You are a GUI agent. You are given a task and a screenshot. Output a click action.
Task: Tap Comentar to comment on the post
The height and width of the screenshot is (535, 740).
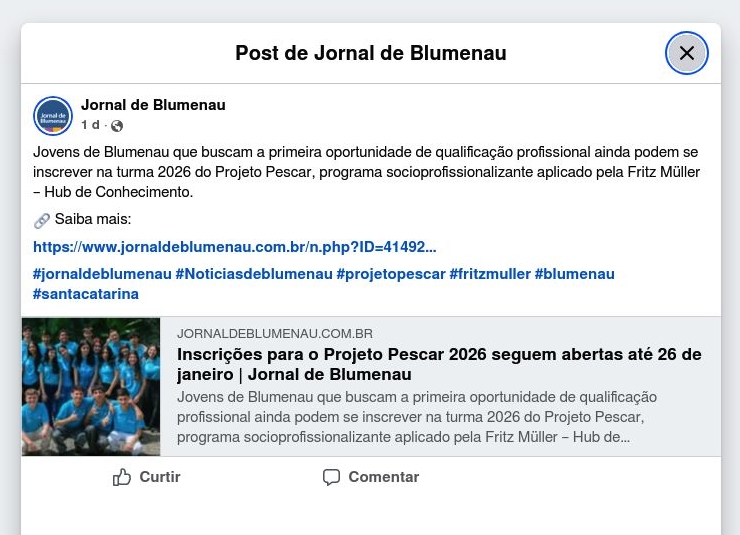pos(371,477)
